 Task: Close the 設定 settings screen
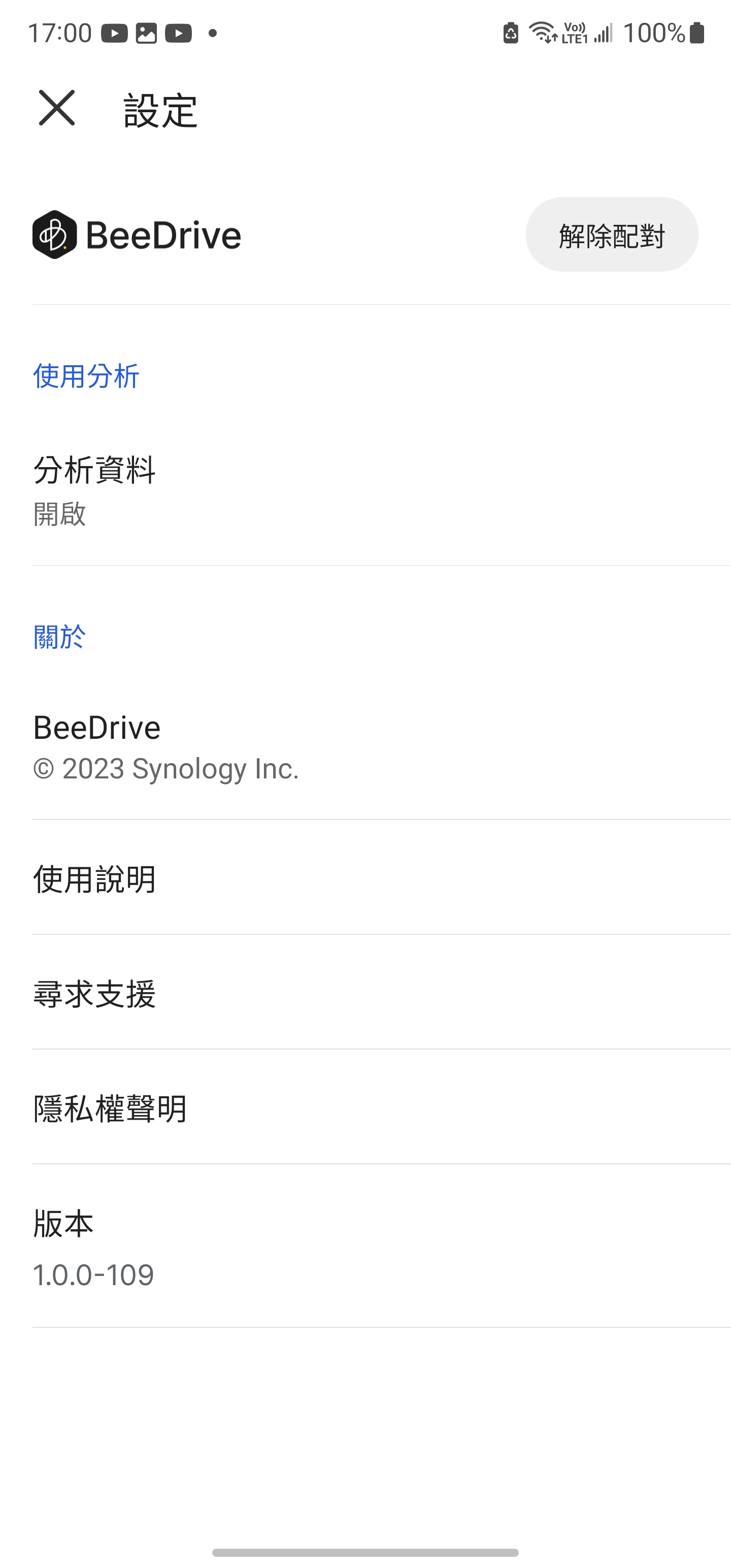(x=57, y=111)
